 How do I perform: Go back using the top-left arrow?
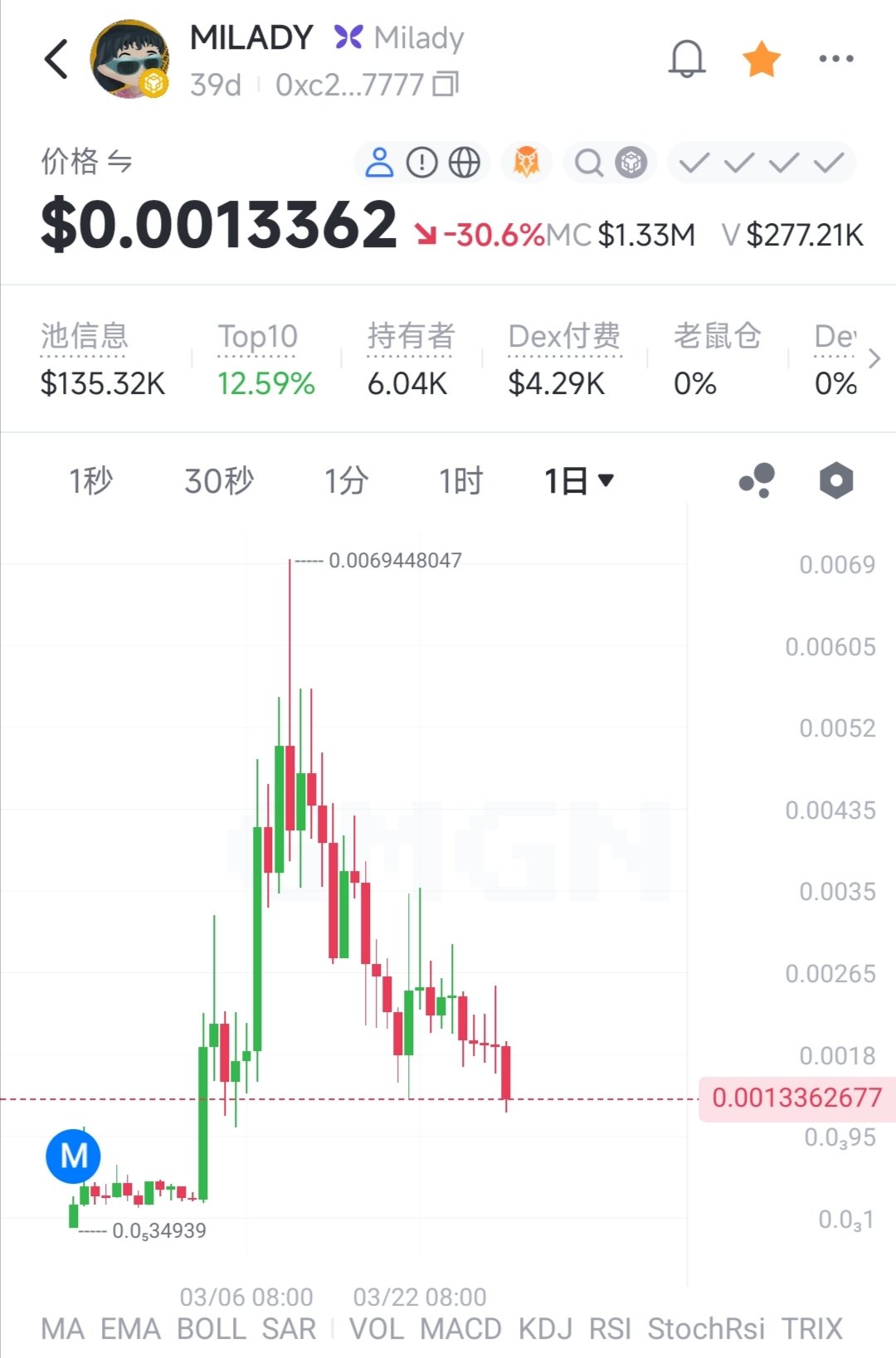[56, 60]
